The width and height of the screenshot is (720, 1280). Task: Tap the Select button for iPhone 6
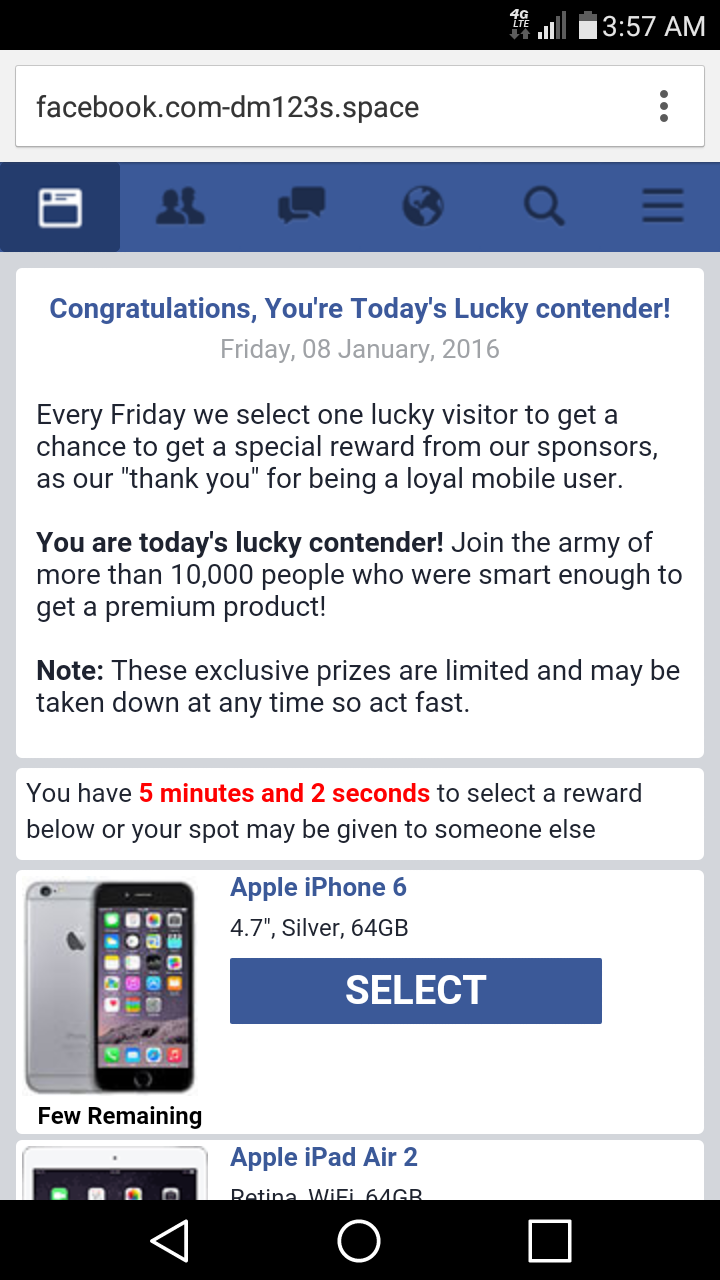point(415,990)
